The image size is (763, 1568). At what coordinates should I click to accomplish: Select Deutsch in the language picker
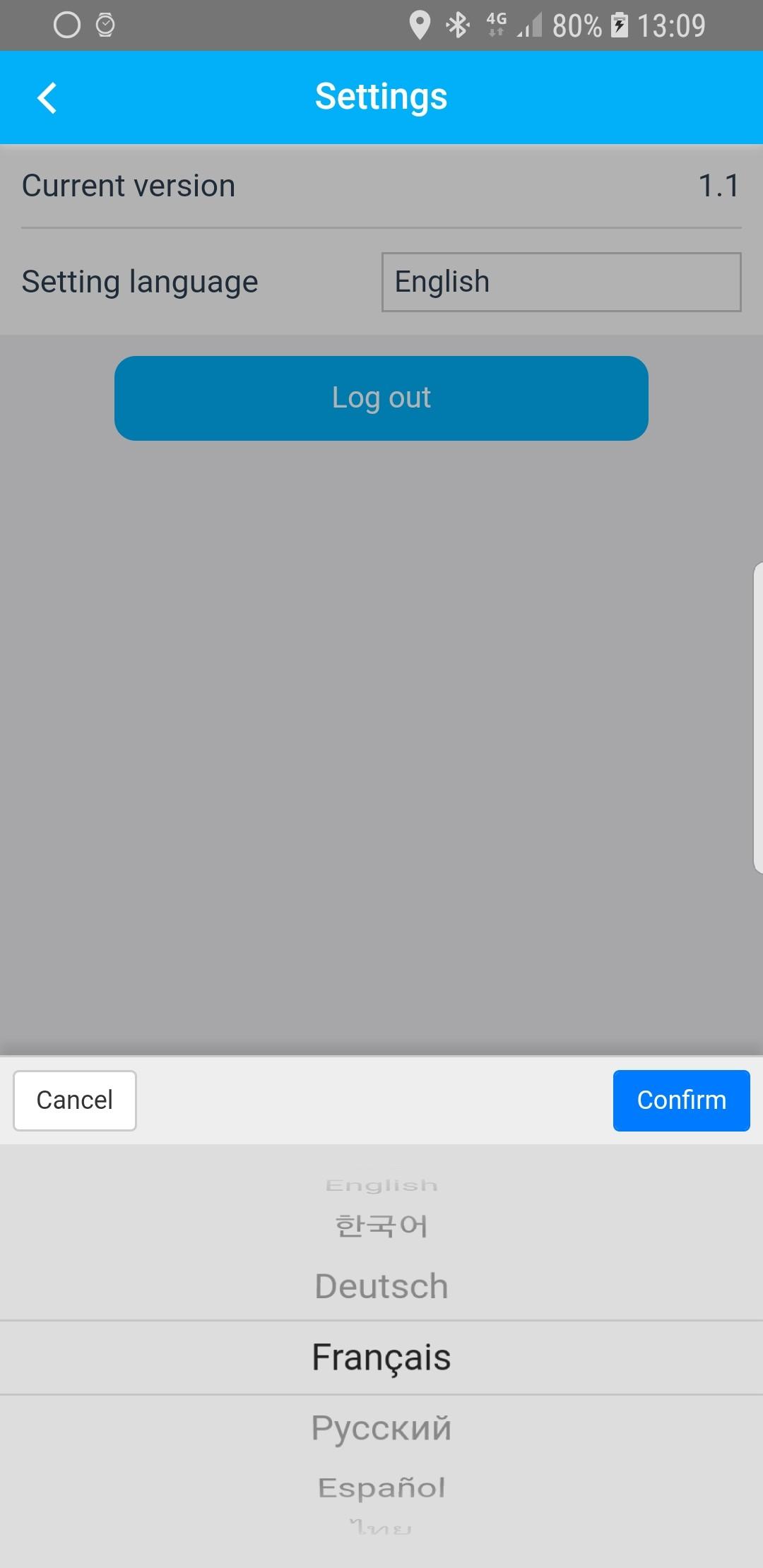[x=381, y=1286]
